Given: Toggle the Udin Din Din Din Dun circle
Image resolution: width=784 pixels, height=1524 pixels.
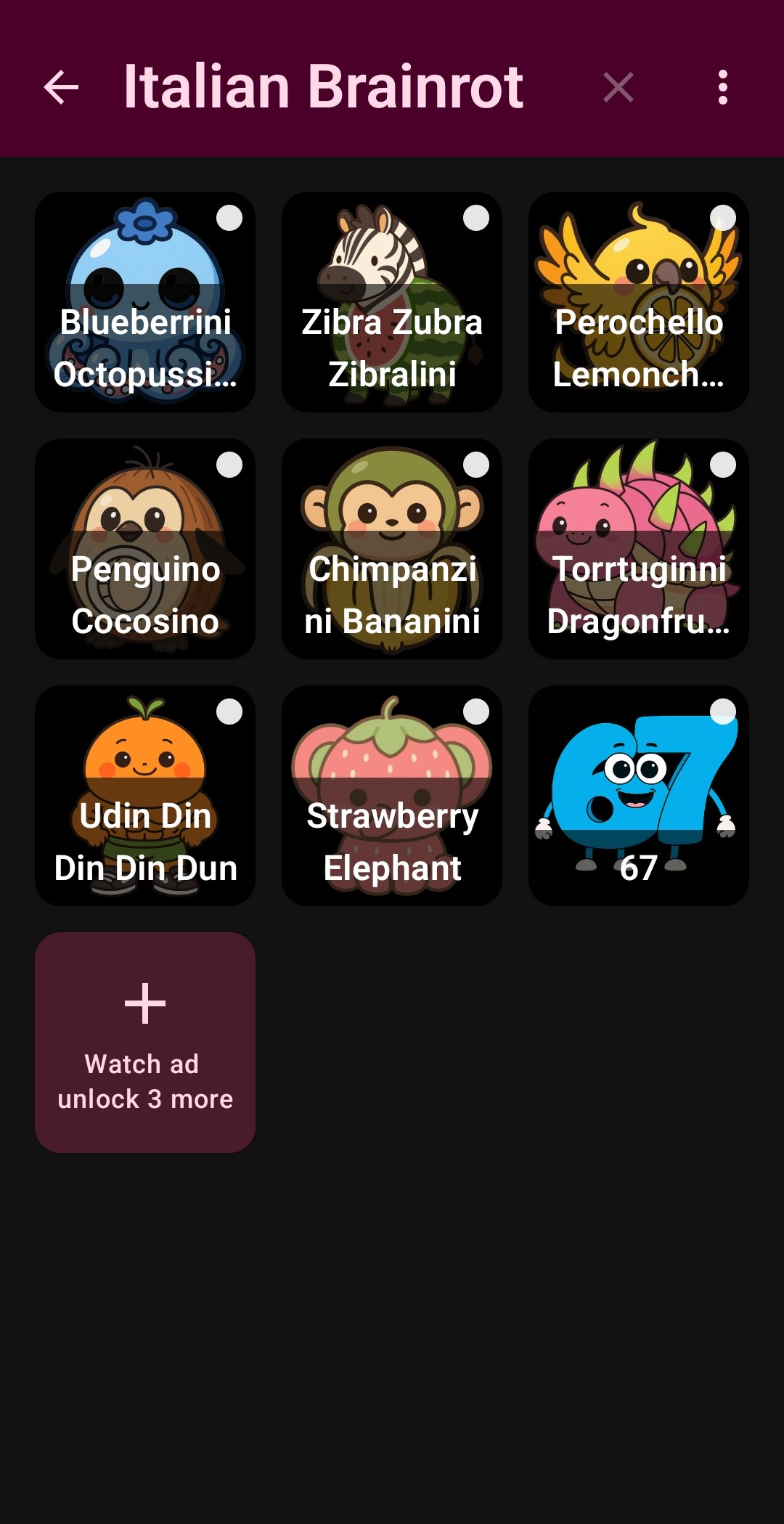Looking at the screenshot, I should tap(229, 711).
